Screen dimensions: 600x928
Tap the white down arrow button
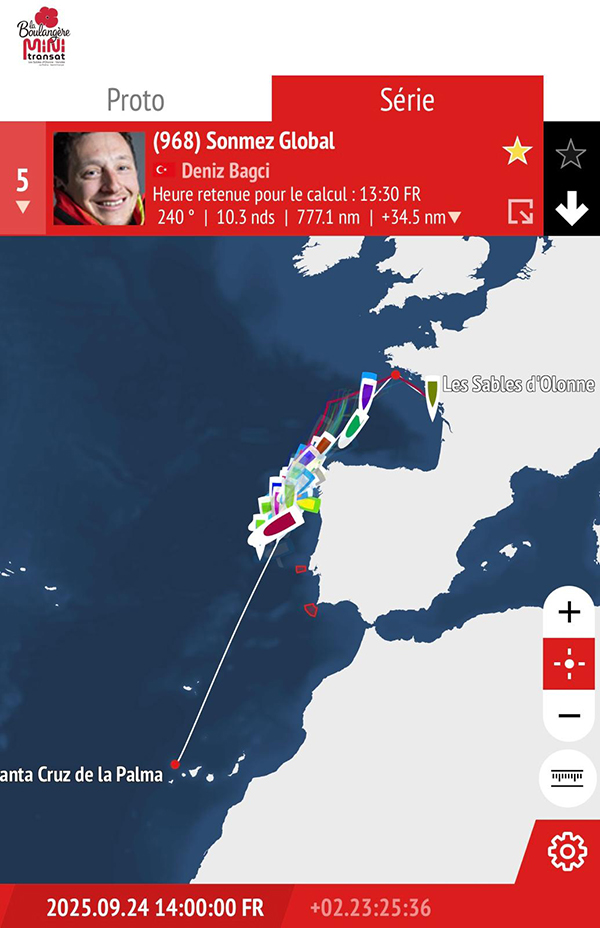pyautogui.click(x=571, y=210)
